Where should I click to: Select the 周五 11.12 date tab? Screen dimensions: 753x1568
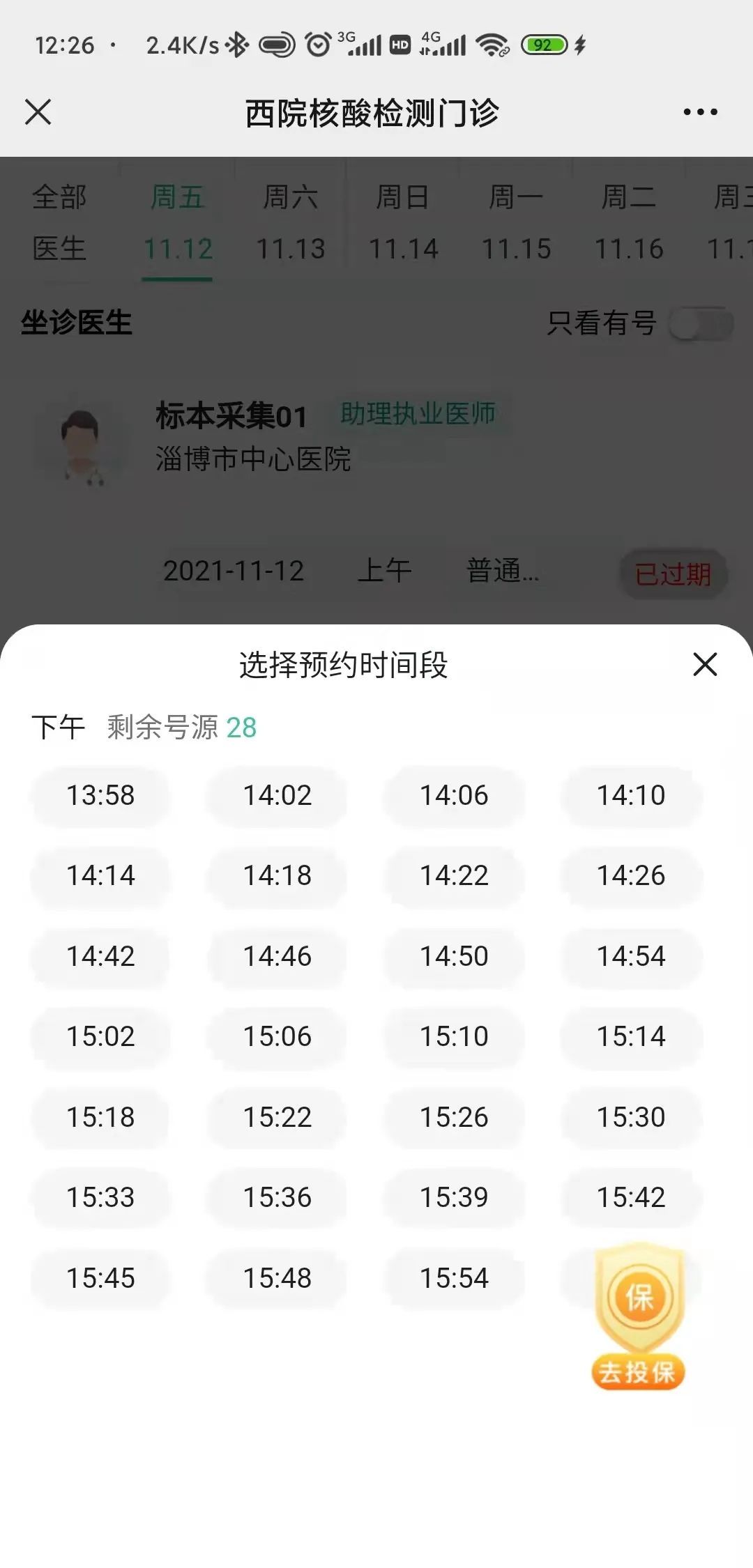(178, 223)
